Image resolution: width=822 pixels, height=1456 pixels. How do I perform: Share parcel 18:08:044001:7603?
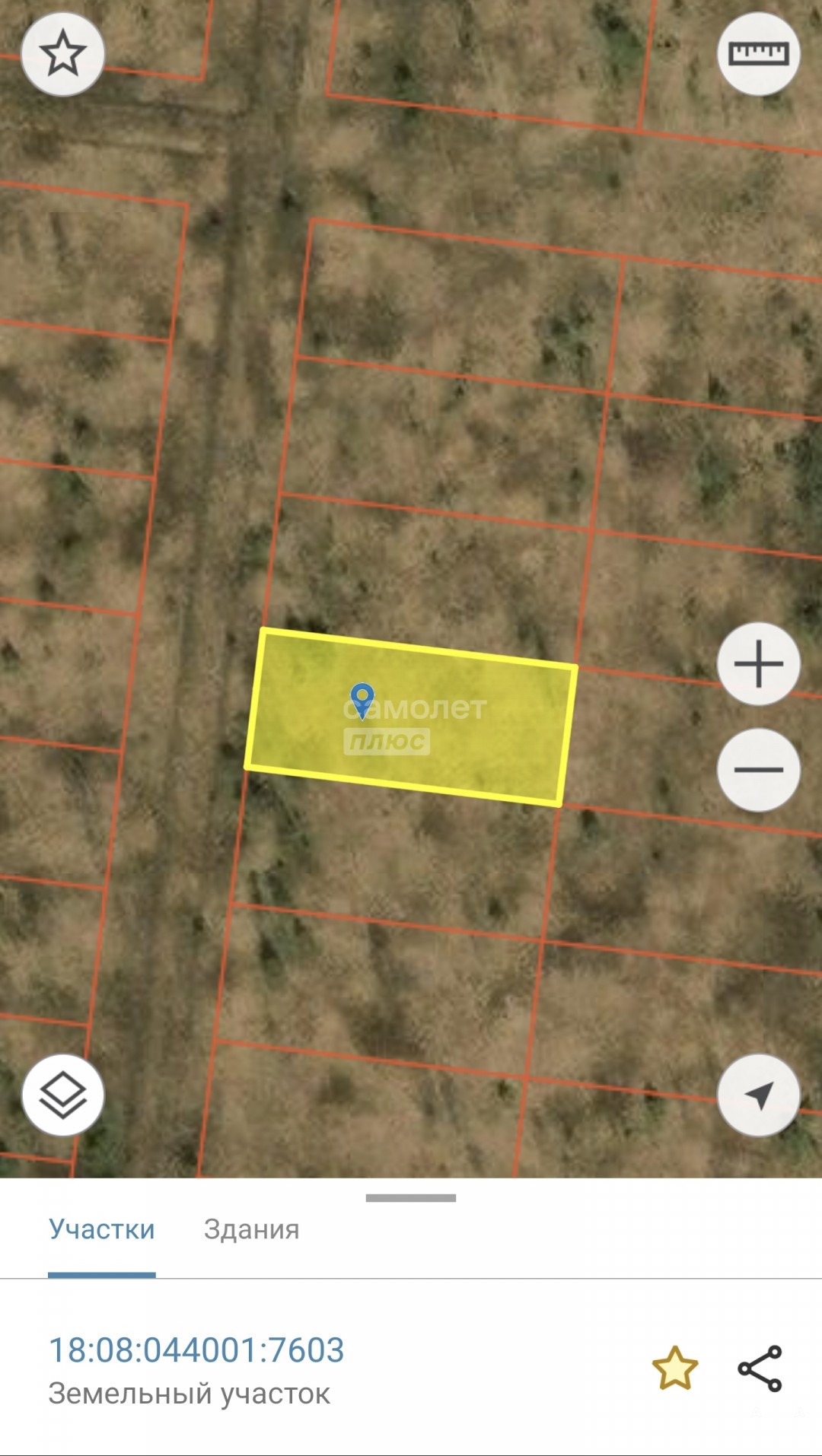click(760, 1369)
